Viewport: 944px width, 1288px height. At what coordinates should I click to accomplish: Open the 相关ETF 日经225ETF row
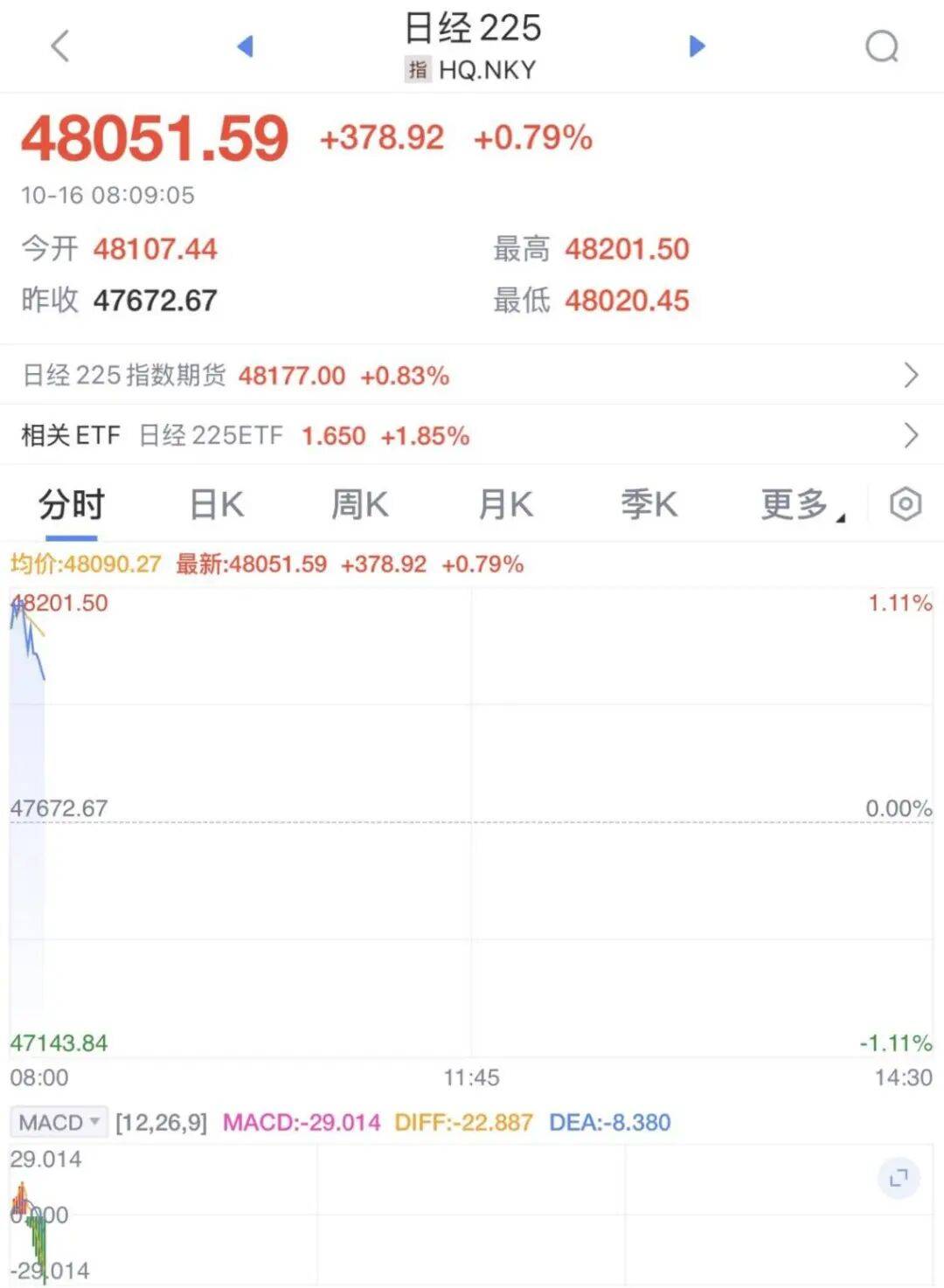(472, 435)
